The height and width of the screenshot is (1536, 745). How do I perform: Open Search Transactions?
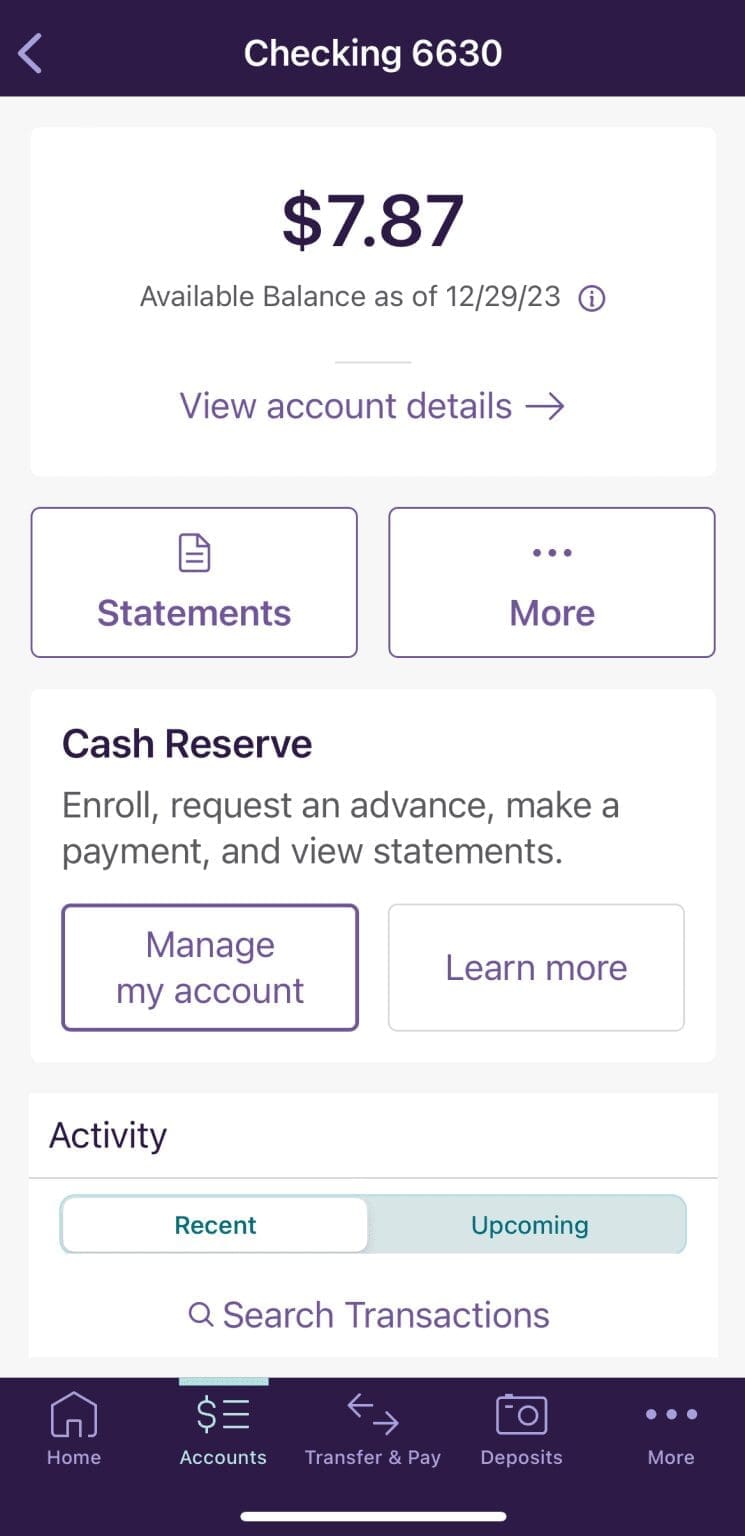point(384,1314)
